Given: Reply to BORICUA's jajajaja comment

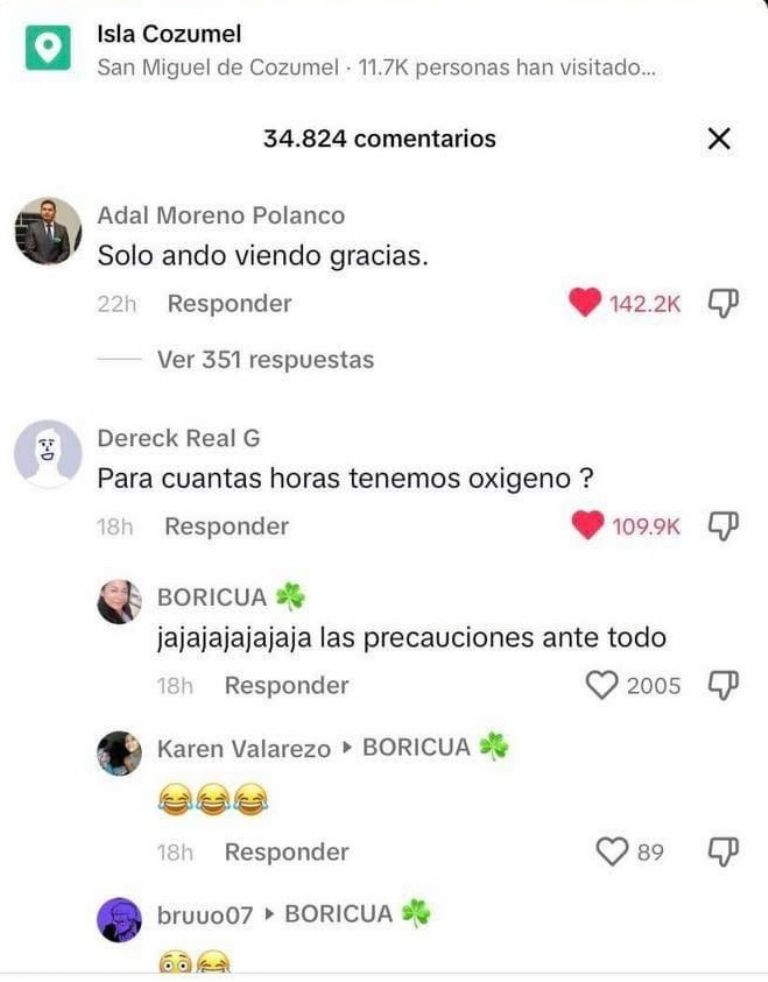Looking at the screenshot, I should pyautogui.click(x=286, y=686).
